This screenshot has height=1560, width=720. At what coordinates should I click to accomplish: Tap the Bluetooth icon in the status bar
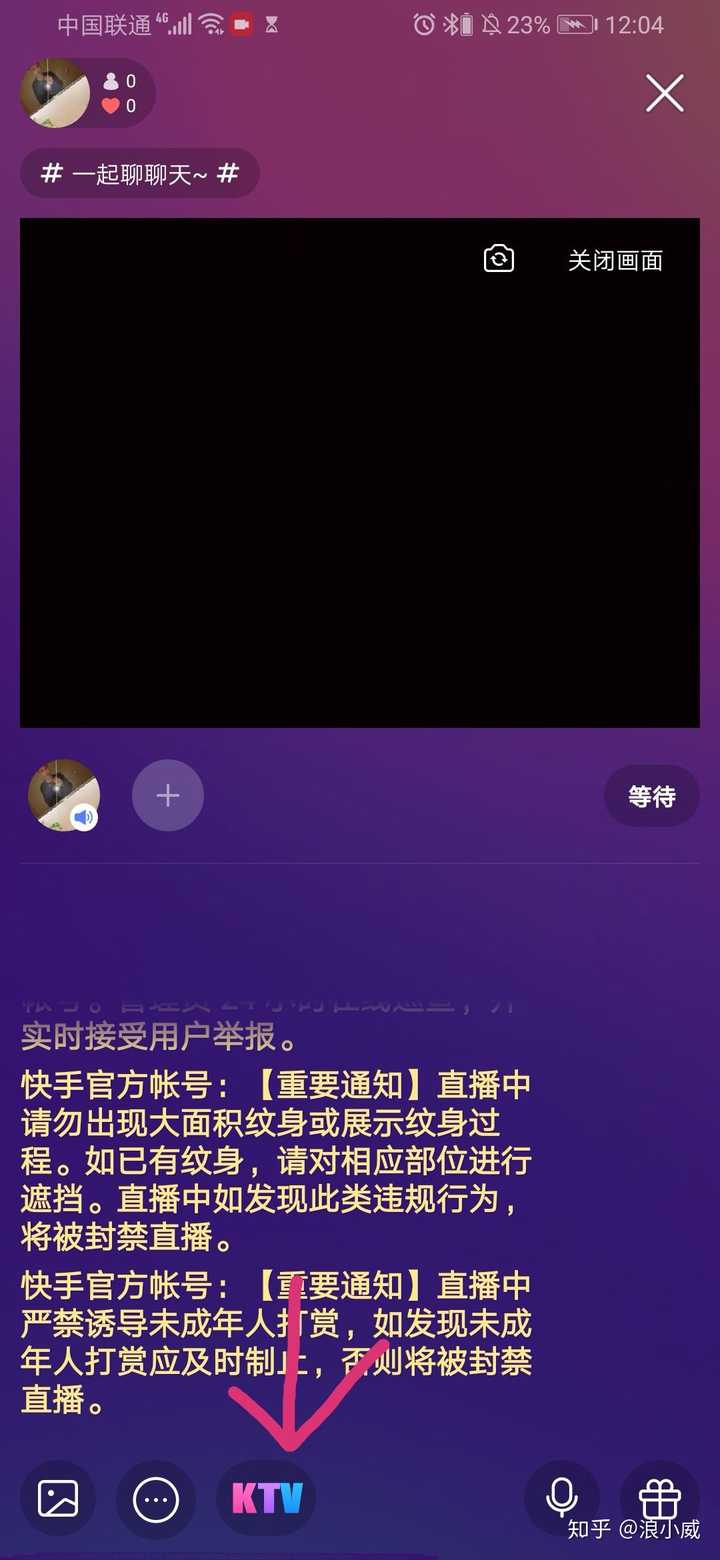453,24
